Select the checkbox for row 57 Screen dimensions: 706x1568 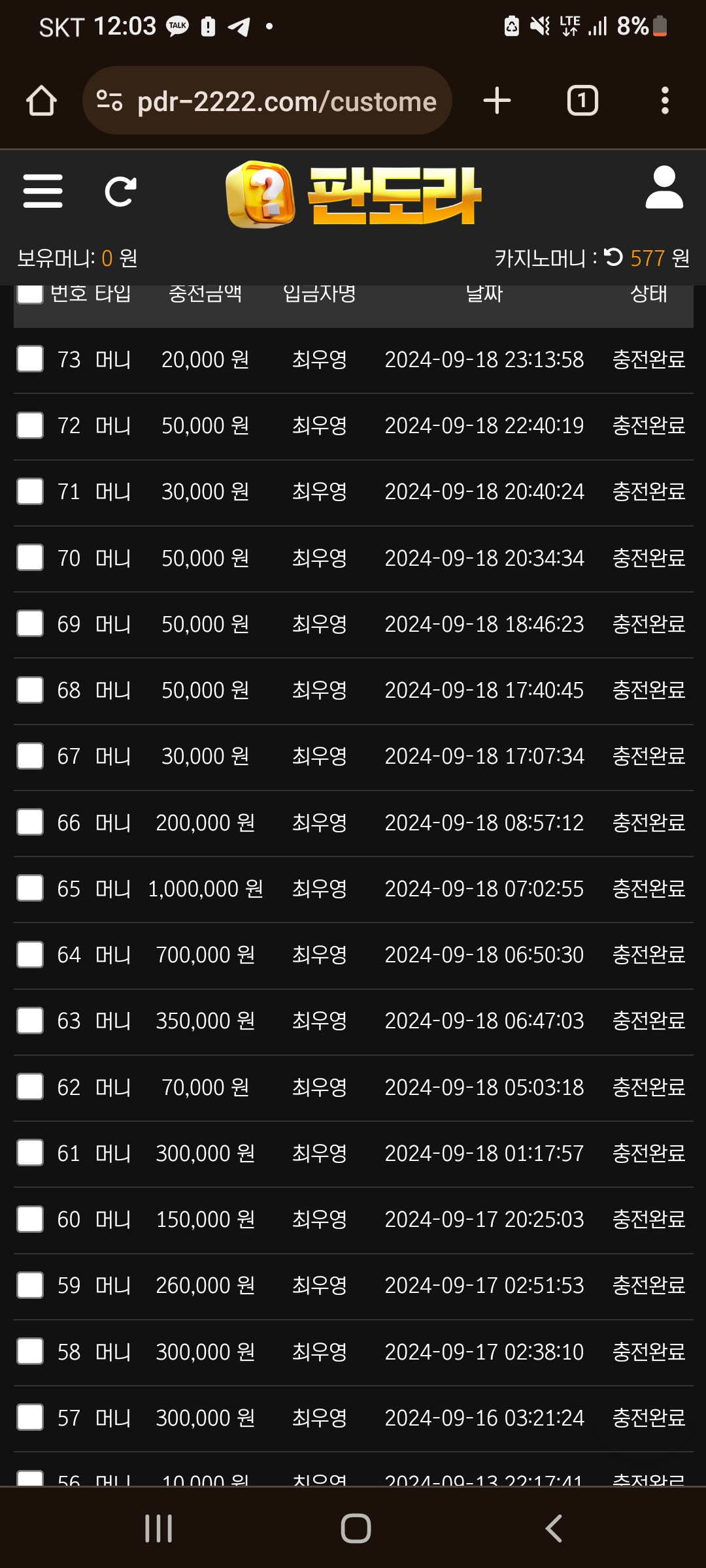point(30,1417)
